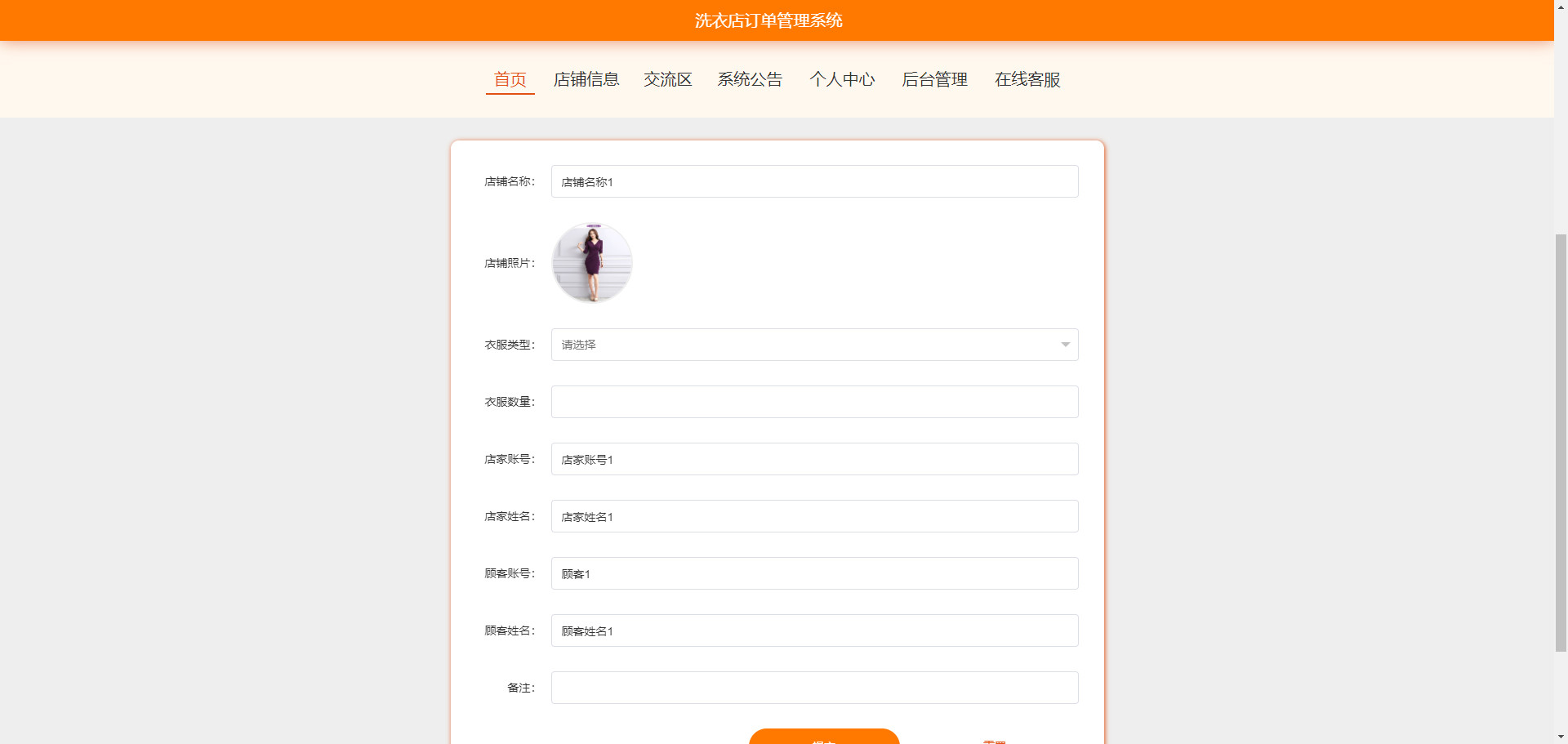Go to 系统公告 page

[750, 79]
